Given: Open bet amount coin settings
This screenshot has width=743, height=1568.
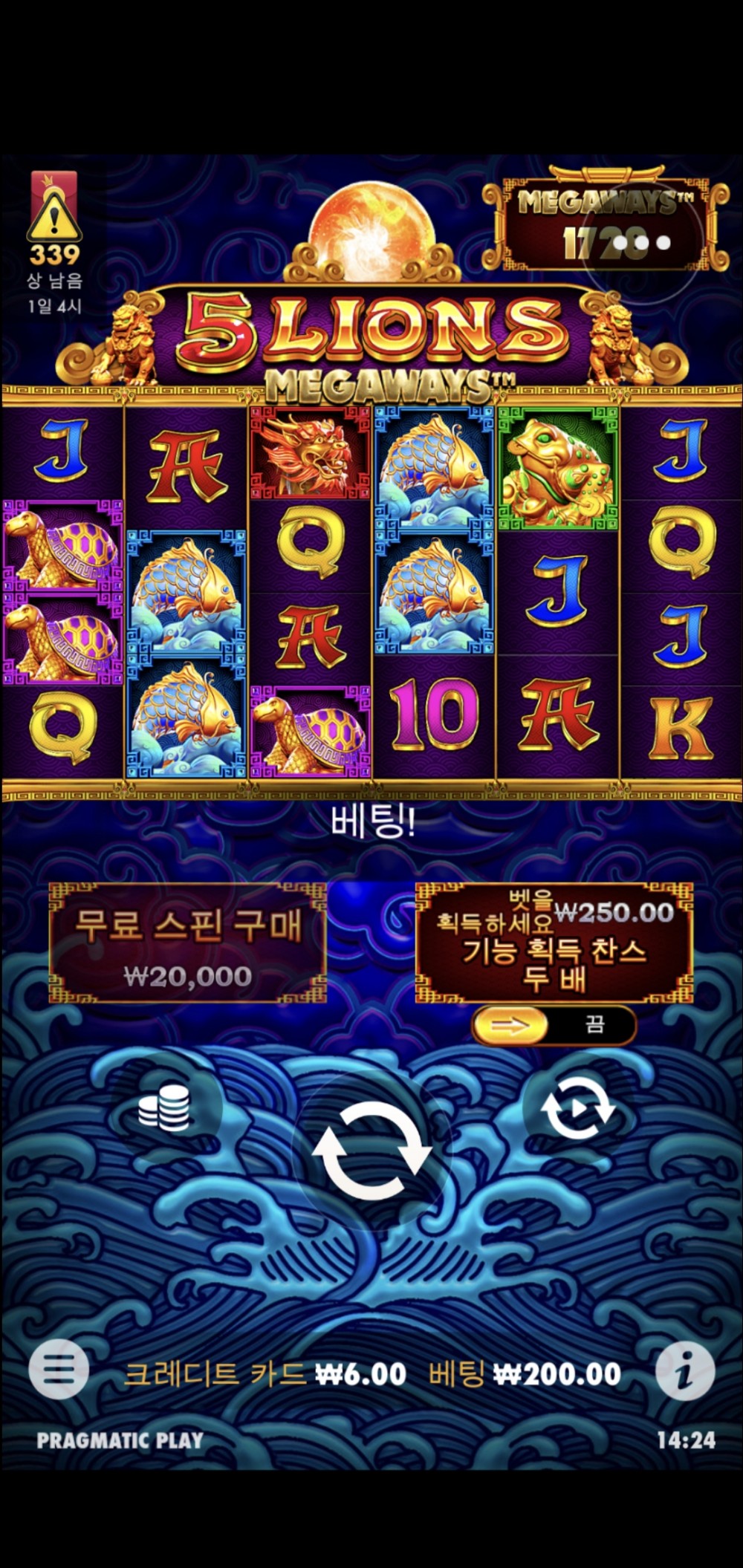Looking at the screenshot, I should tap(164, 1108).
